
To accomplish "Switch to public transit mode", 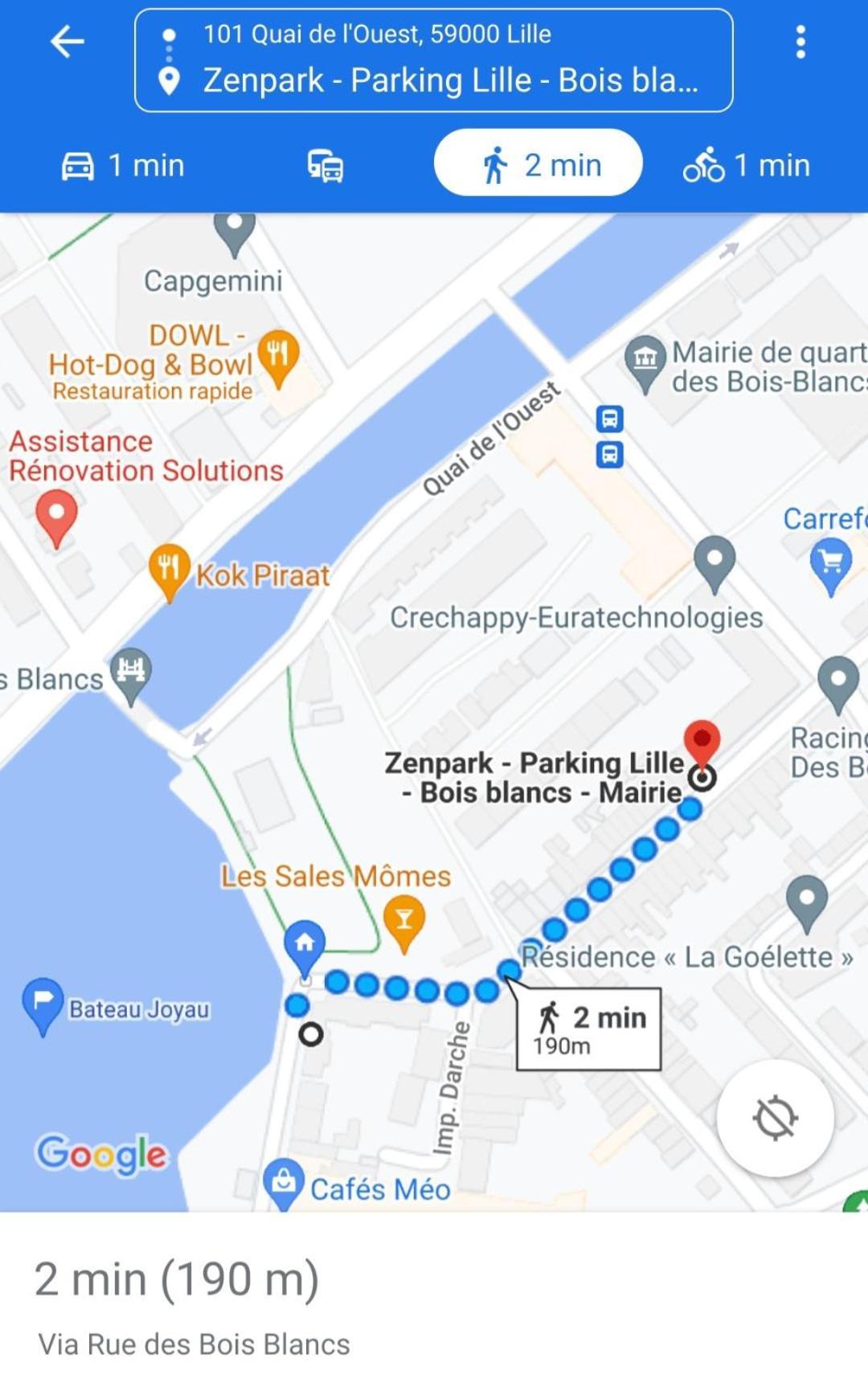I will pos(325,166).
